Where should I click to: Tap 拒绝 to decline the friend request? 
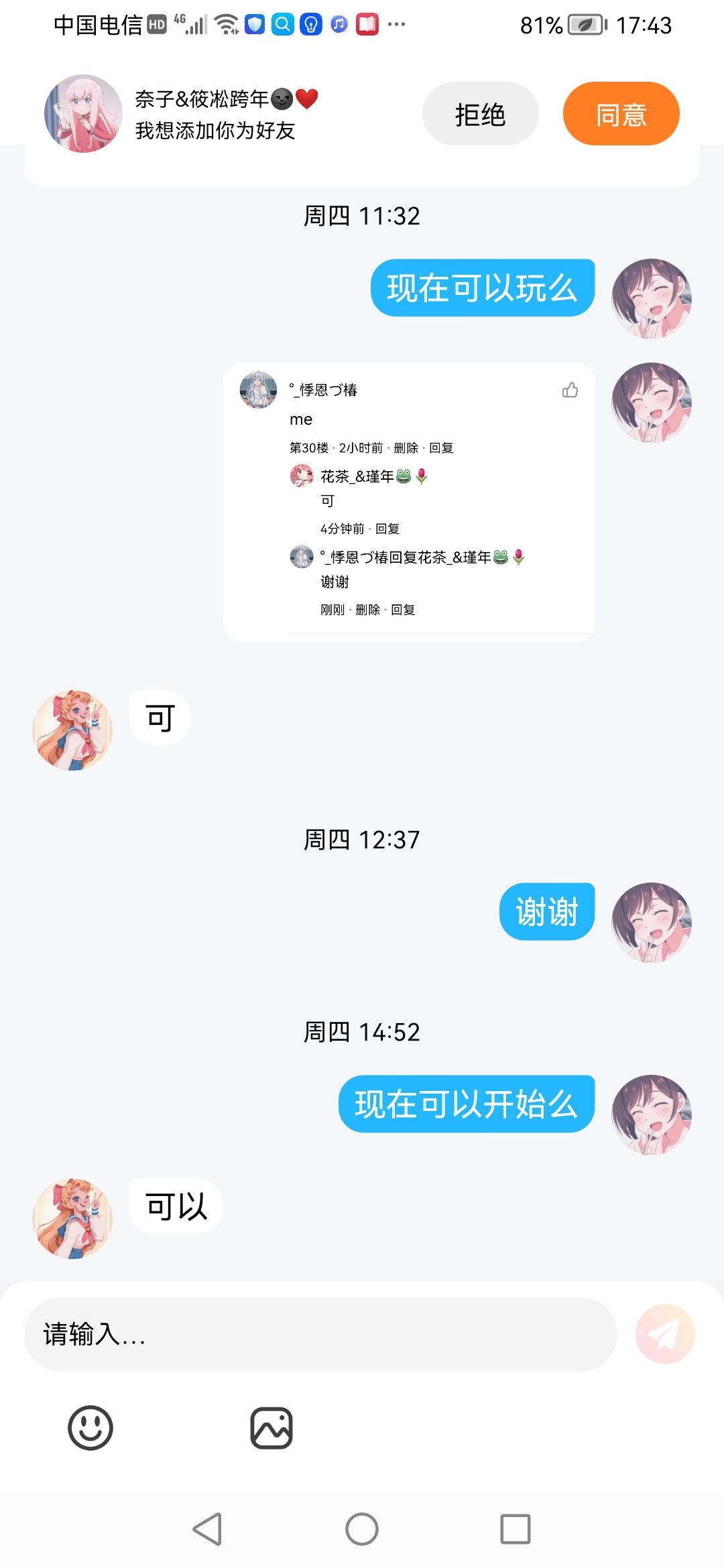coord(480,114)
